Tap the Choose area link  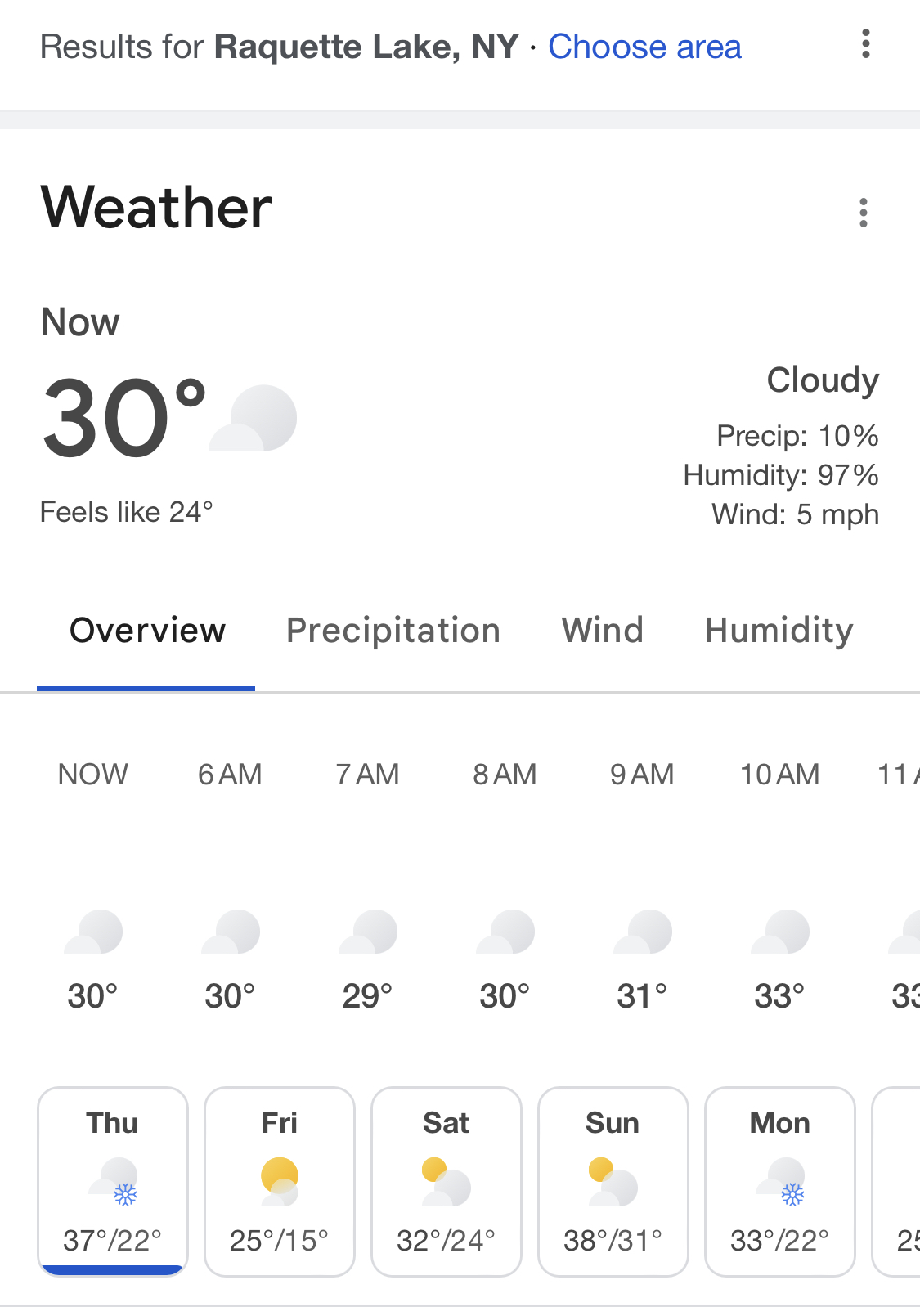644,47
